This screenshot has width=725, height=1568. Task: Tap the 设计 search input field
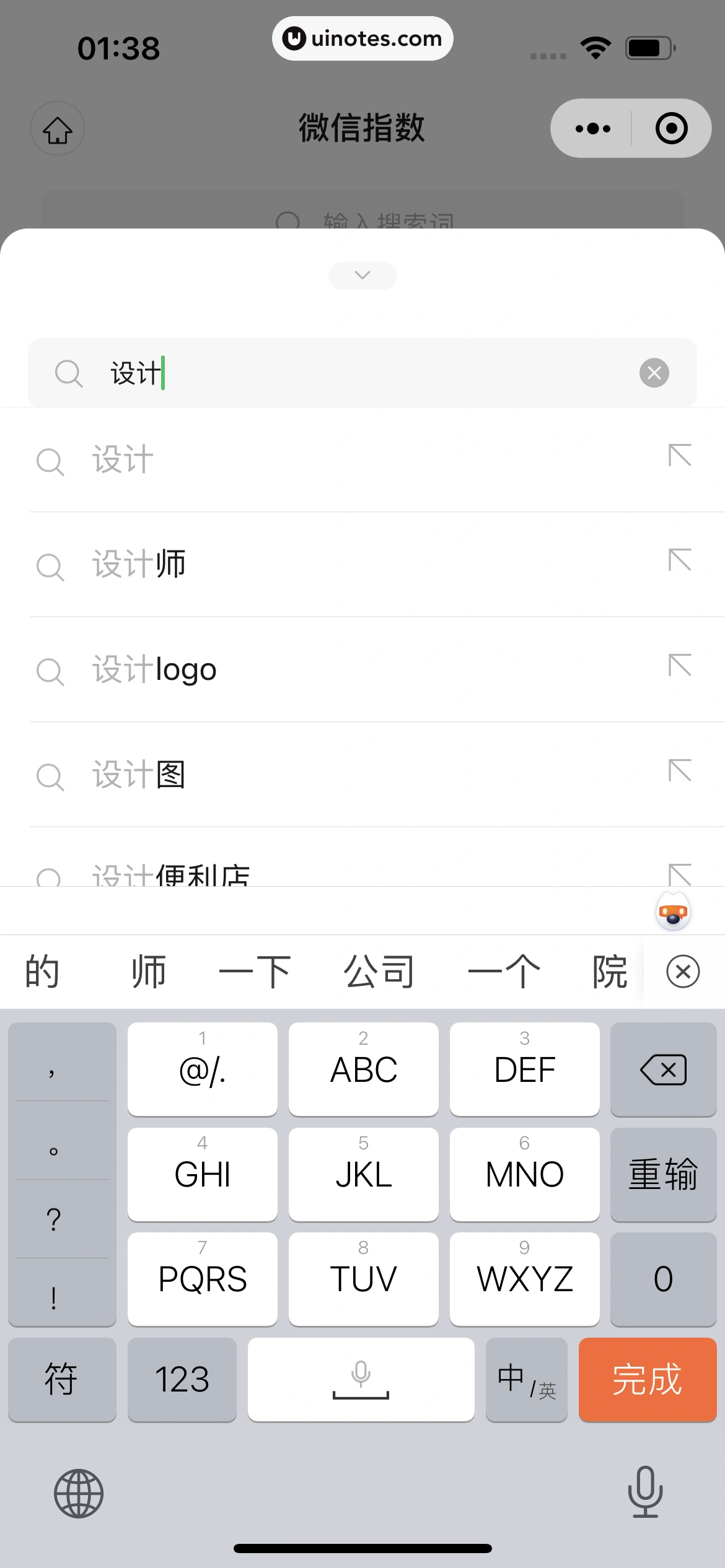click(x=372, y=373)
